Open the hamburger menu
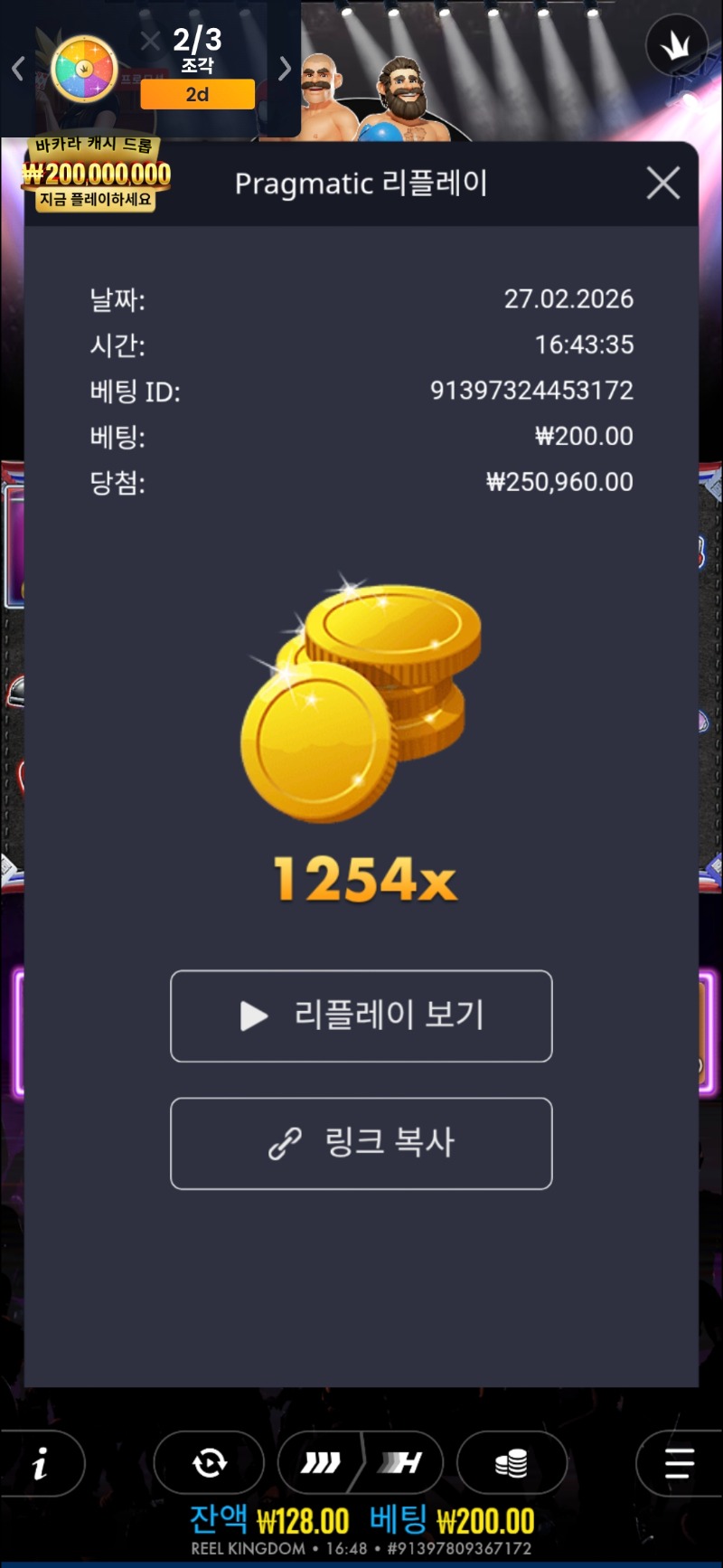 tap(679, 1463)
